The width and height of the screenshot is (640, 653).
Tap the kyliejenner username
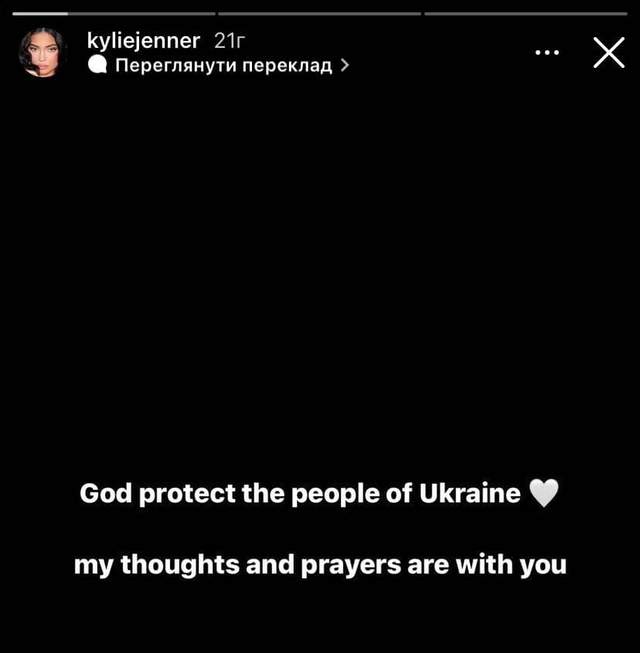pos(143,41)
